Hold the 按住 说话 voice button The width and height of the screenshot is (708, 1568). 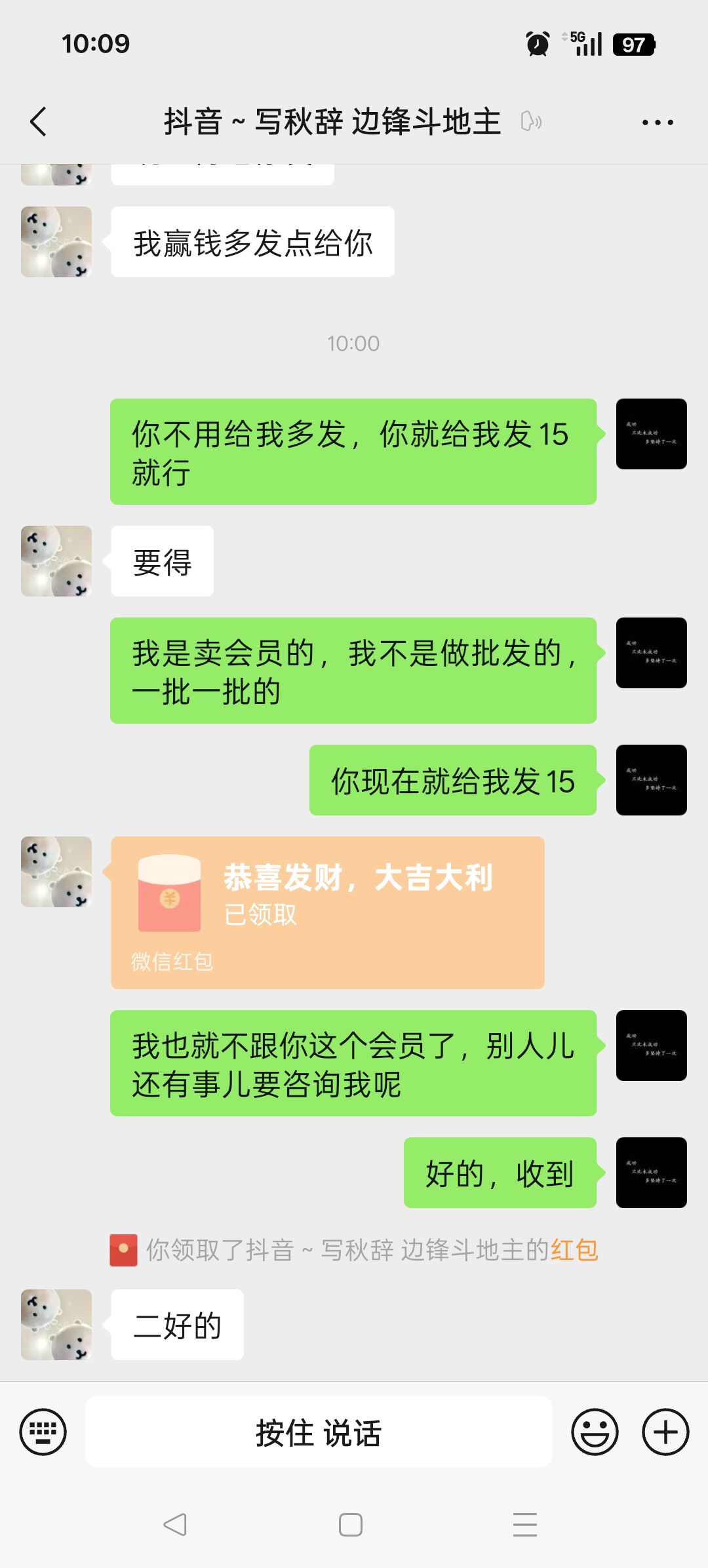[319, 1432]
